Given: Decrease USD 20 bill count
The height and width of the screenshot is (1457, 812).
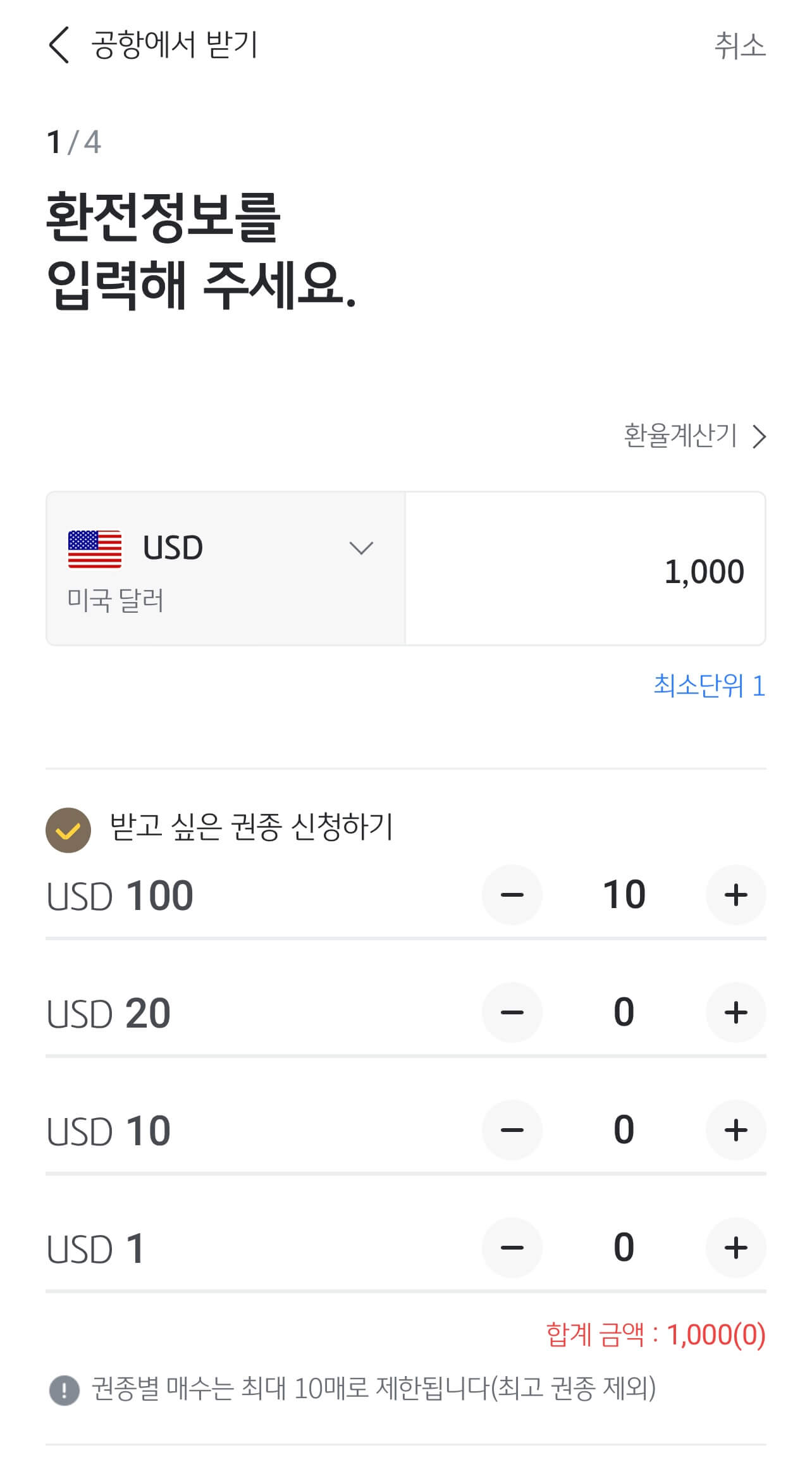Looking at the screenshot, I should 512,1012.
